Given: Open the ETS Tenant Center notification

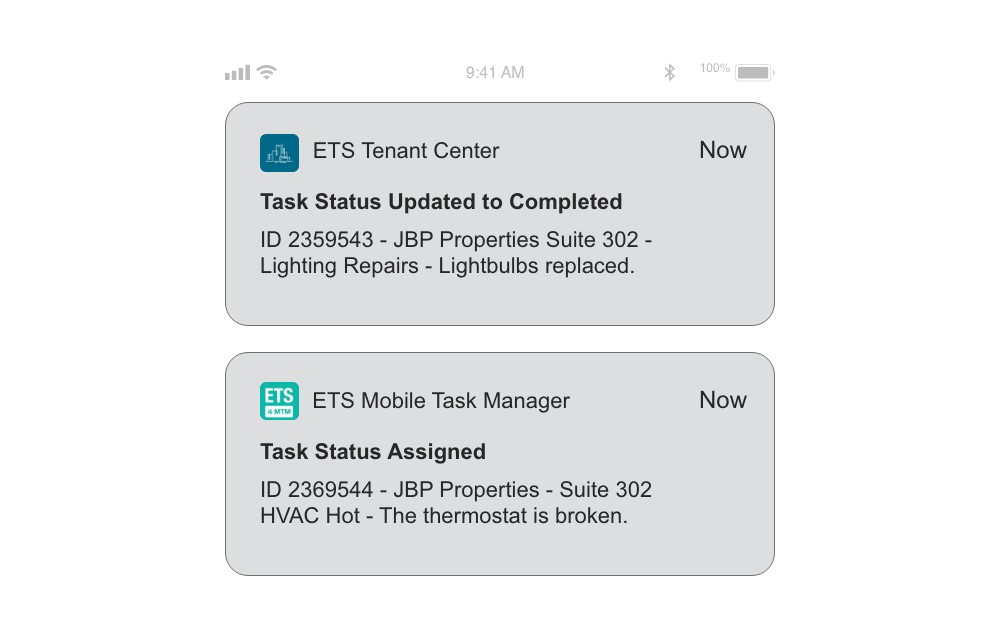Looking at the screenshot, I should point(499,214).
